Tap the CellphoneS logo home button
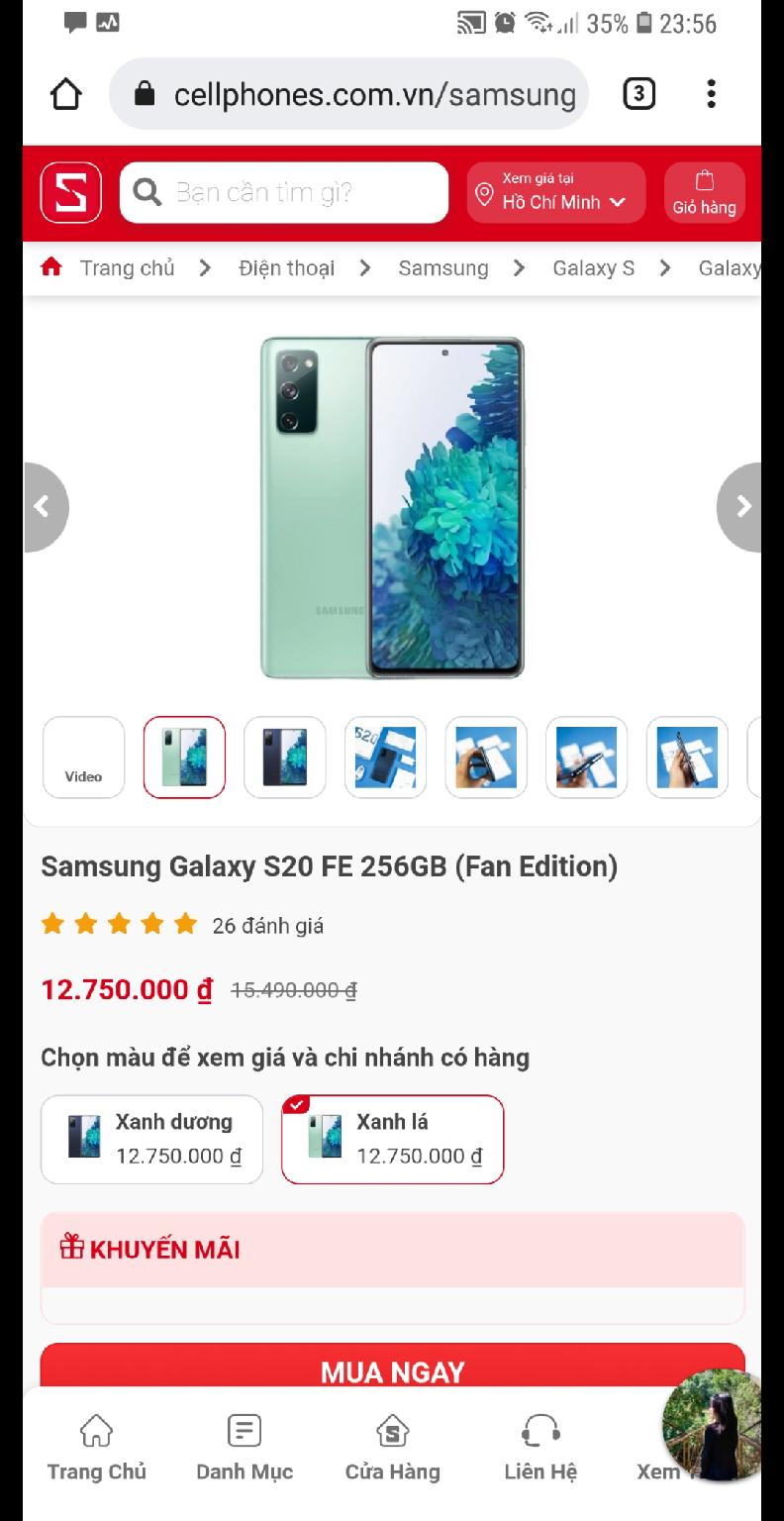The image size is (784, 1521). tap(71, 192)
